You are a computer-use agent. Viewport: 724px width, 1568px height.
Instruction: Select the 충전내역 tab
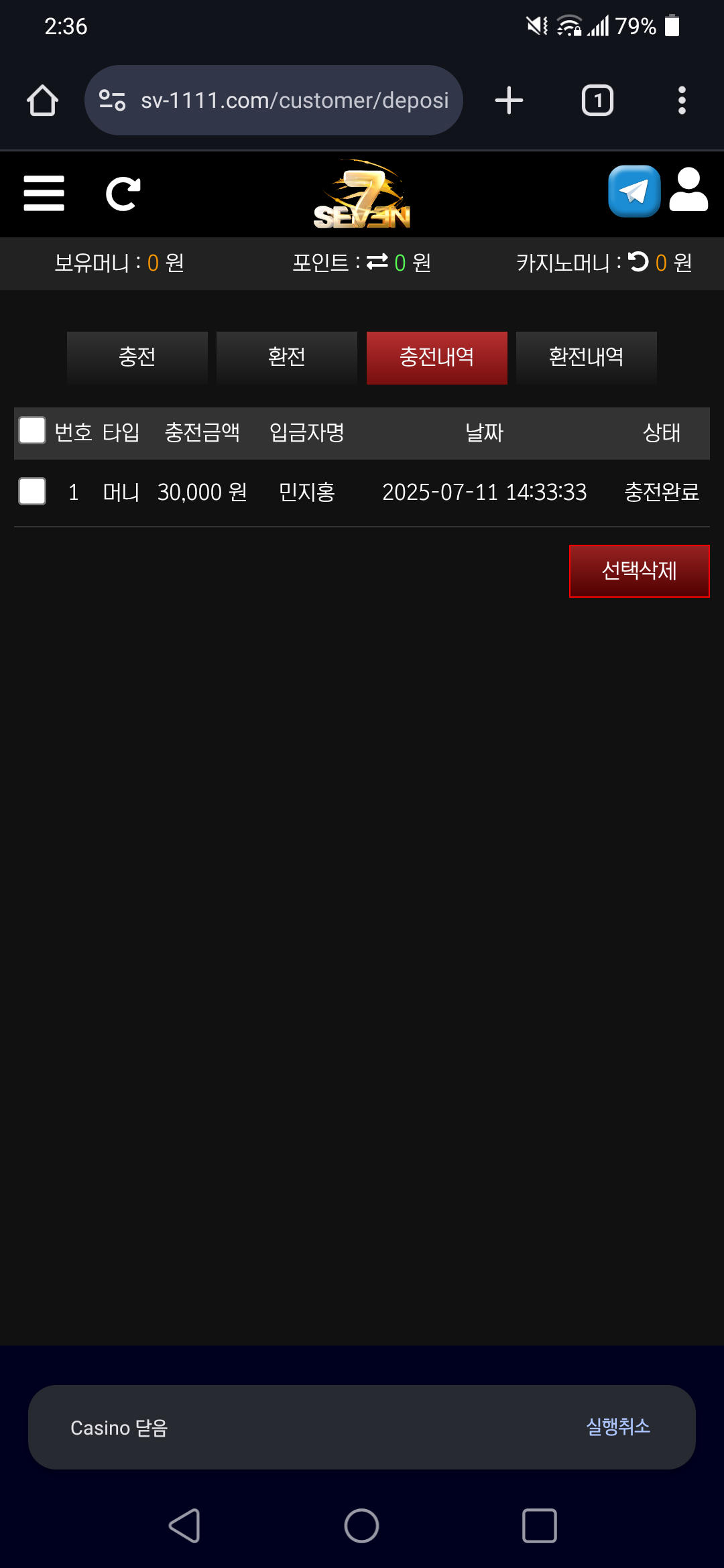[x=436, y=357]
